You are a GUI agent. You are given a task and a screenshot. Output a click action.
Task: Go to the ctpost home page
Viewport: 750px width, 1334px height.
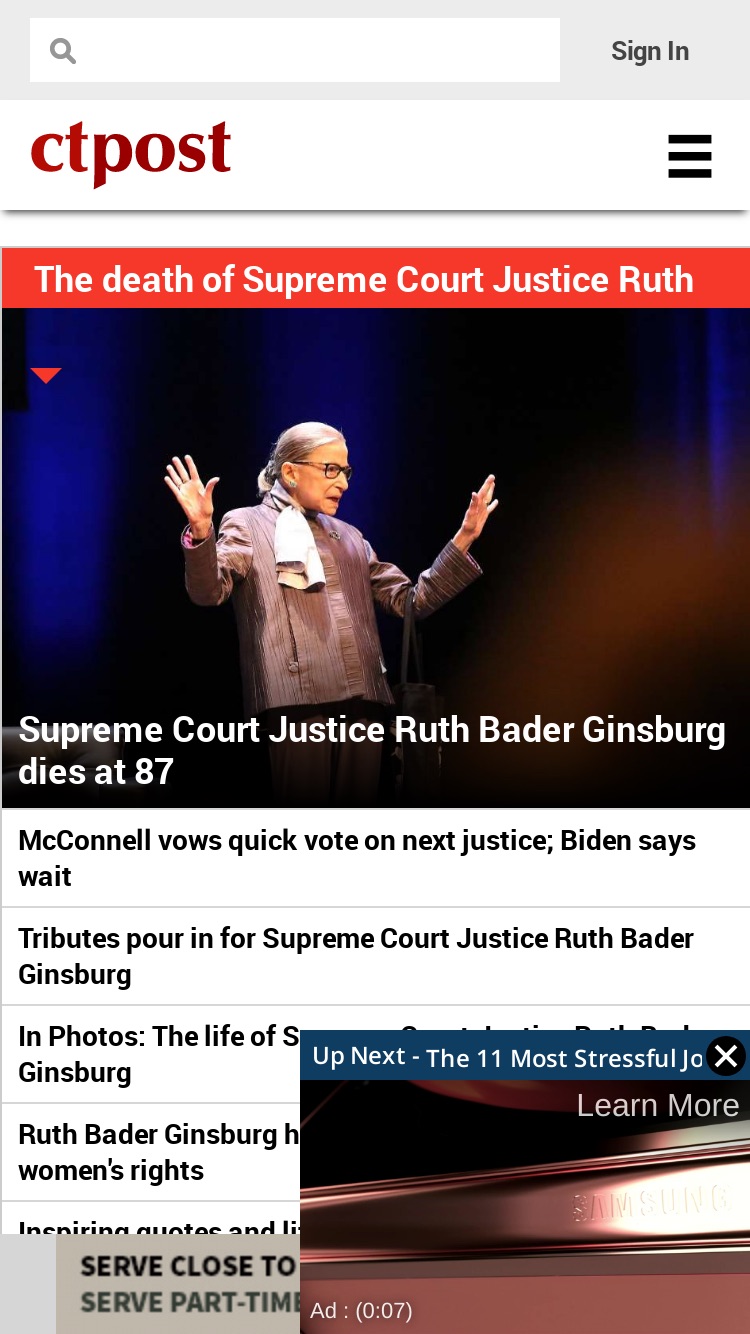point(131,153)
